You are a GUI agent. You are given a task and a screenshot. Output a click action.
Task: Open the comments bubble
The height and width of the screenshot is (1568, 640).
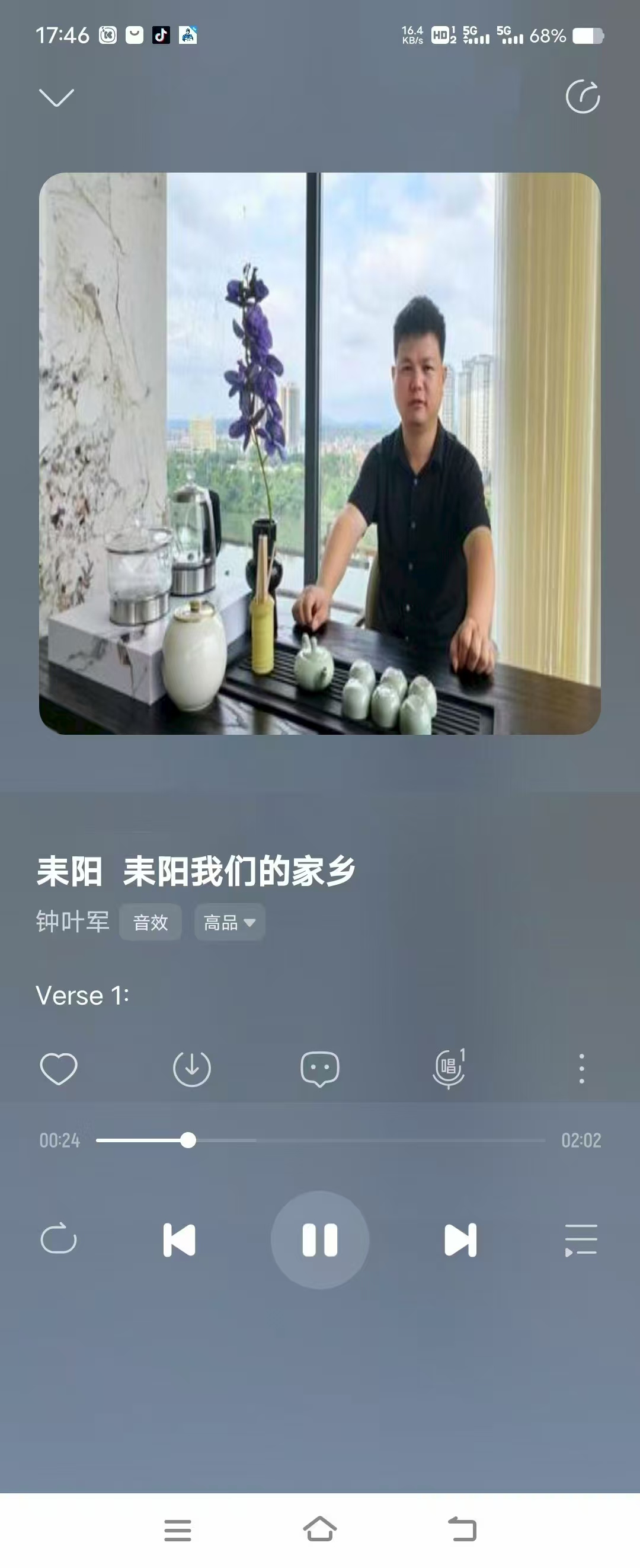pos(320,1069)
